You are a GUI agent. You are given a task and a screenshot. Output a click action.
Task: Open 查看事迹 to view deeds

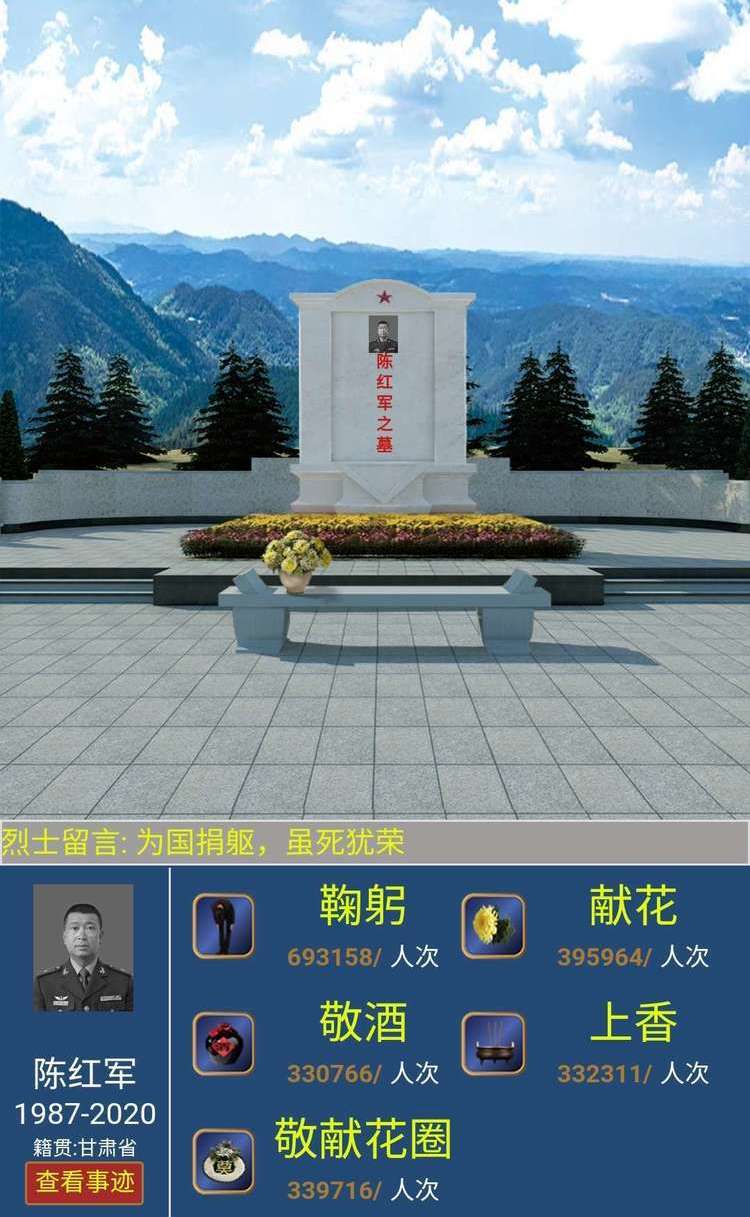pyautogui.click(x=84, y=1182)
